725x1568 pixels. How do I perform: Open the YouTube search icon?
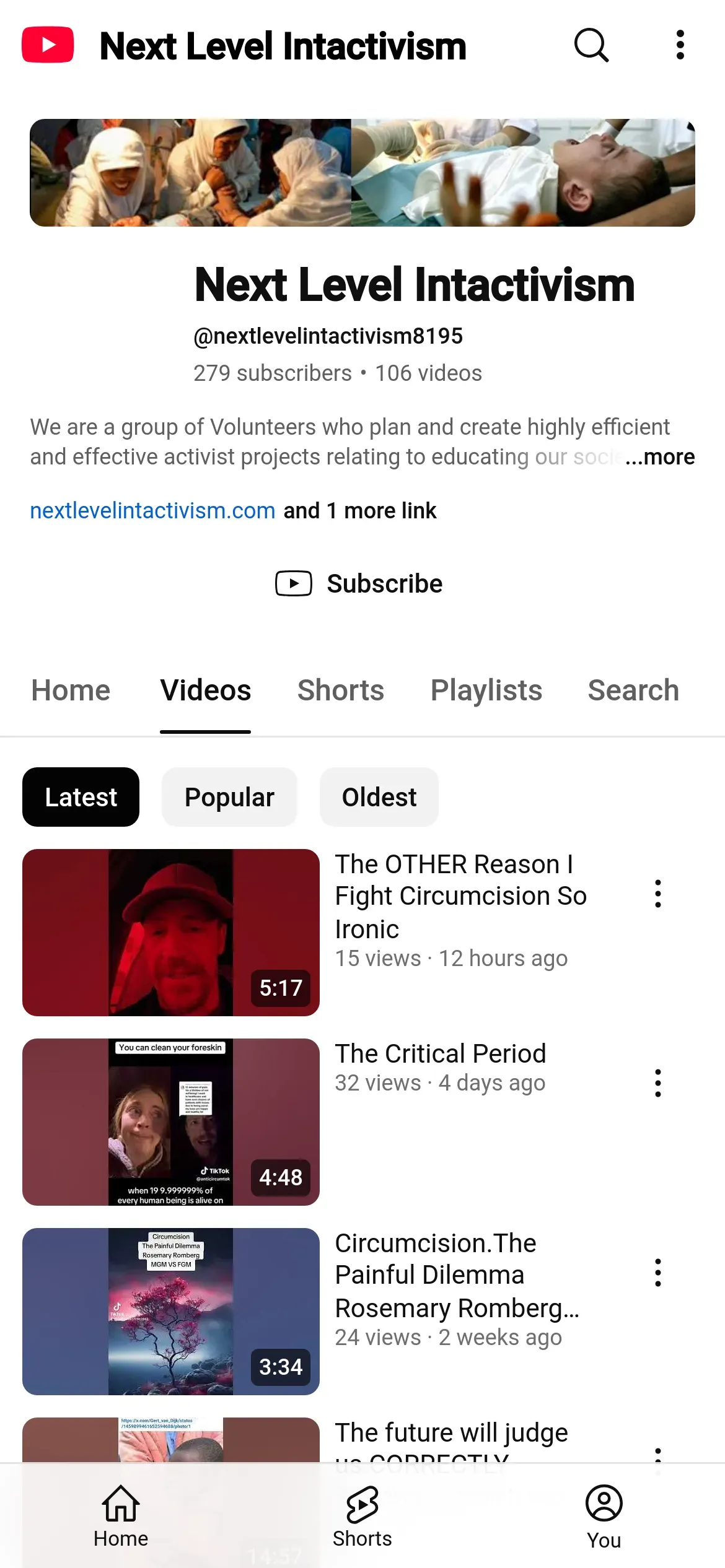point(591,45)
